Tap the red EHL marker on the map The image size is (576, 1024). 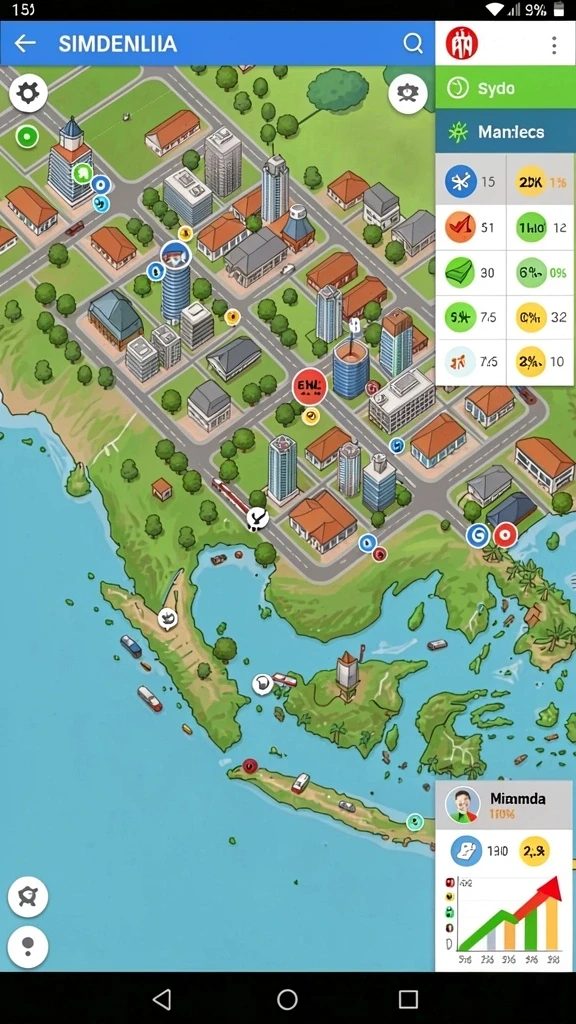click(310, 387)
